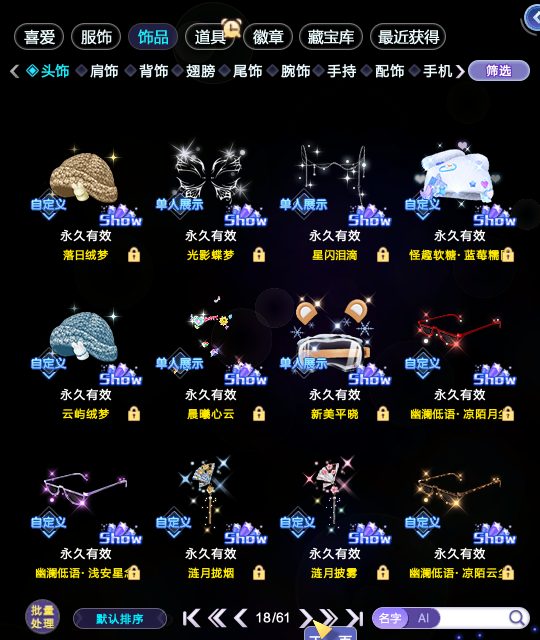Screen dimensions: 540x640
Task: Tap the search magnifier icon
Action: coord(517,618)
